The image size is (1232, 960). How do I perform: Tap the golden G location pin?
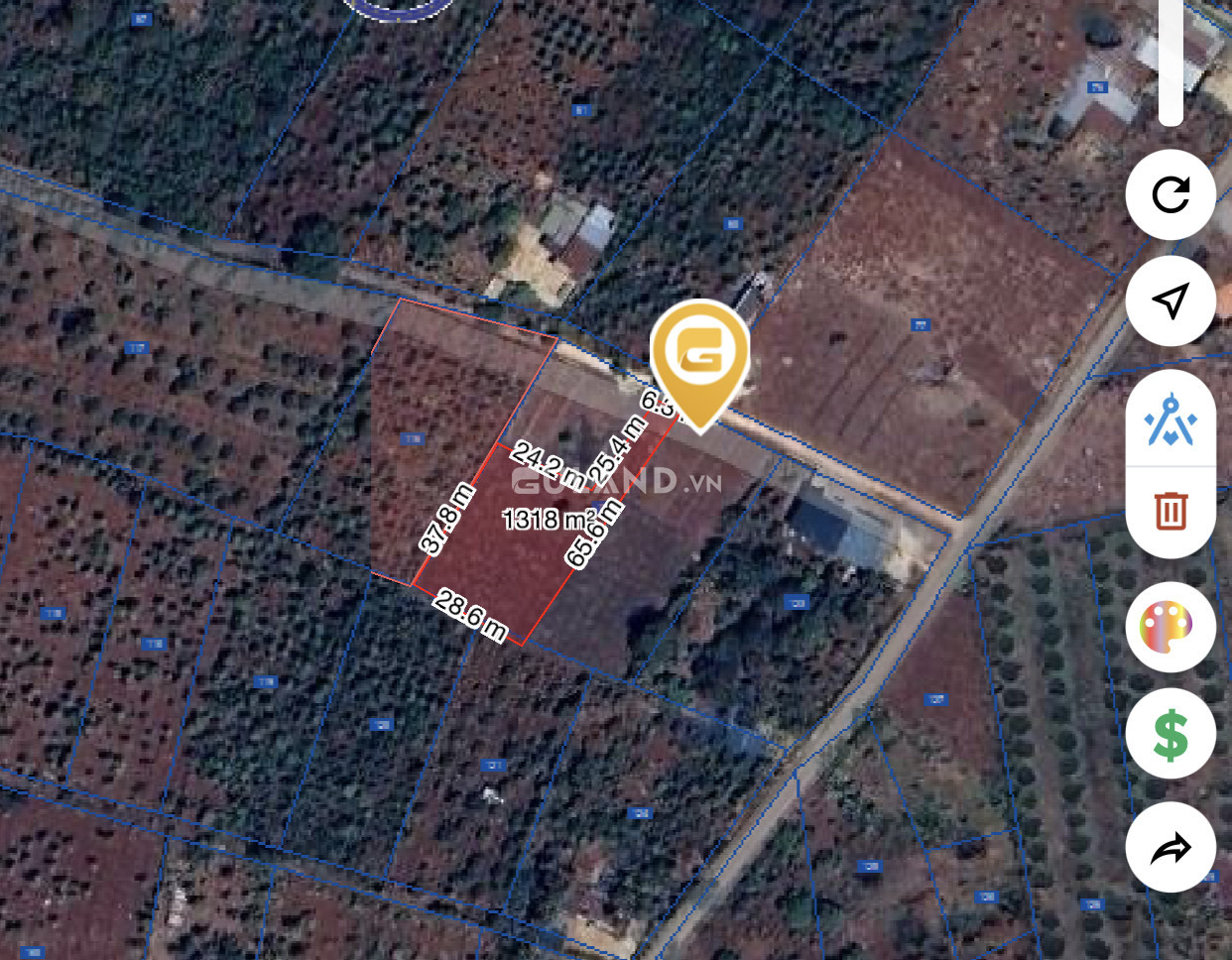point(700,357)
